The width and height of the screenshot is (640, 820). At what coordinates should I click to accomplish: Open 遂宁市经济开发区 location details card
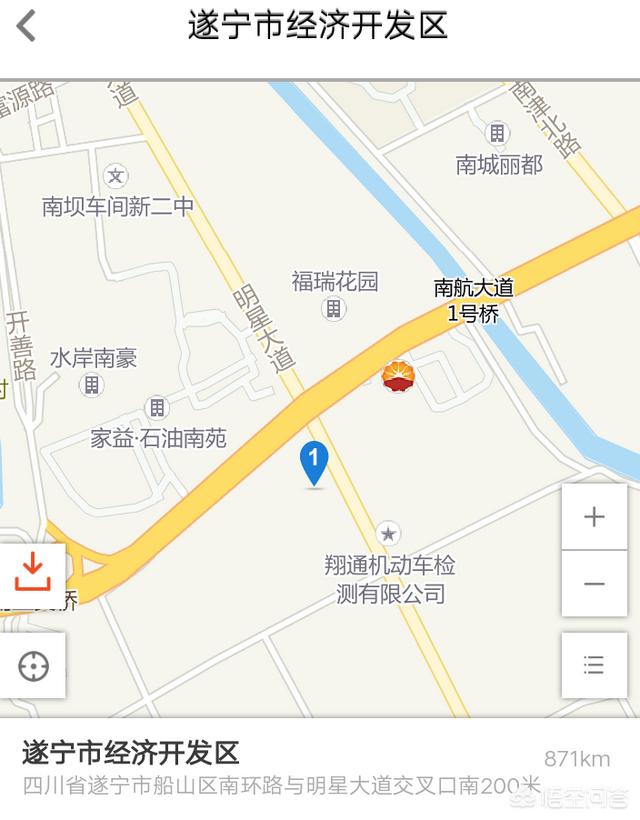(280, 768)
